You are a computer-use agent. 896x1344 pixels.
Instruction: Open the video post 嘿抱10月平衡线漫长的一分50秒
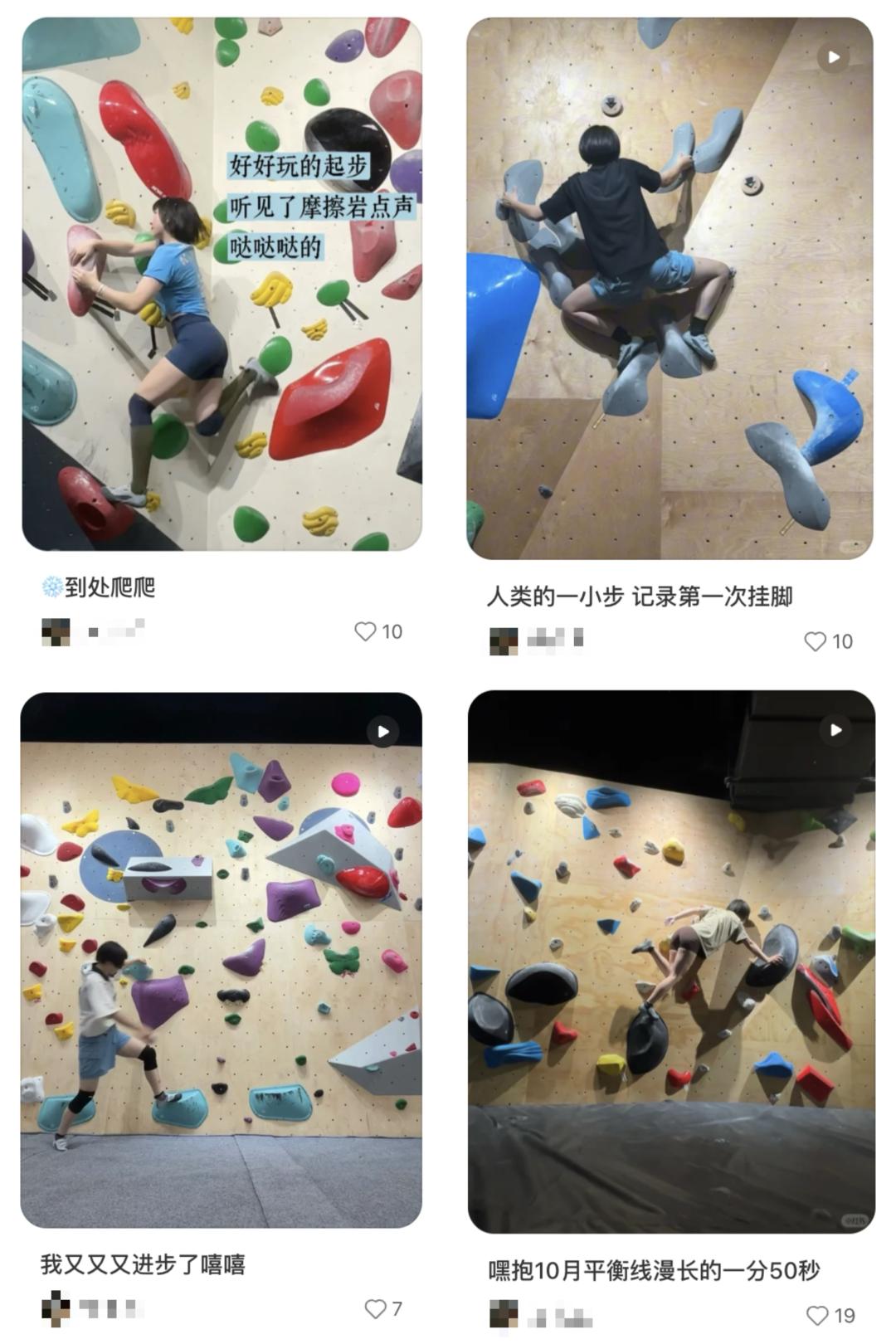pyautogui.click(x=670, y=961)
